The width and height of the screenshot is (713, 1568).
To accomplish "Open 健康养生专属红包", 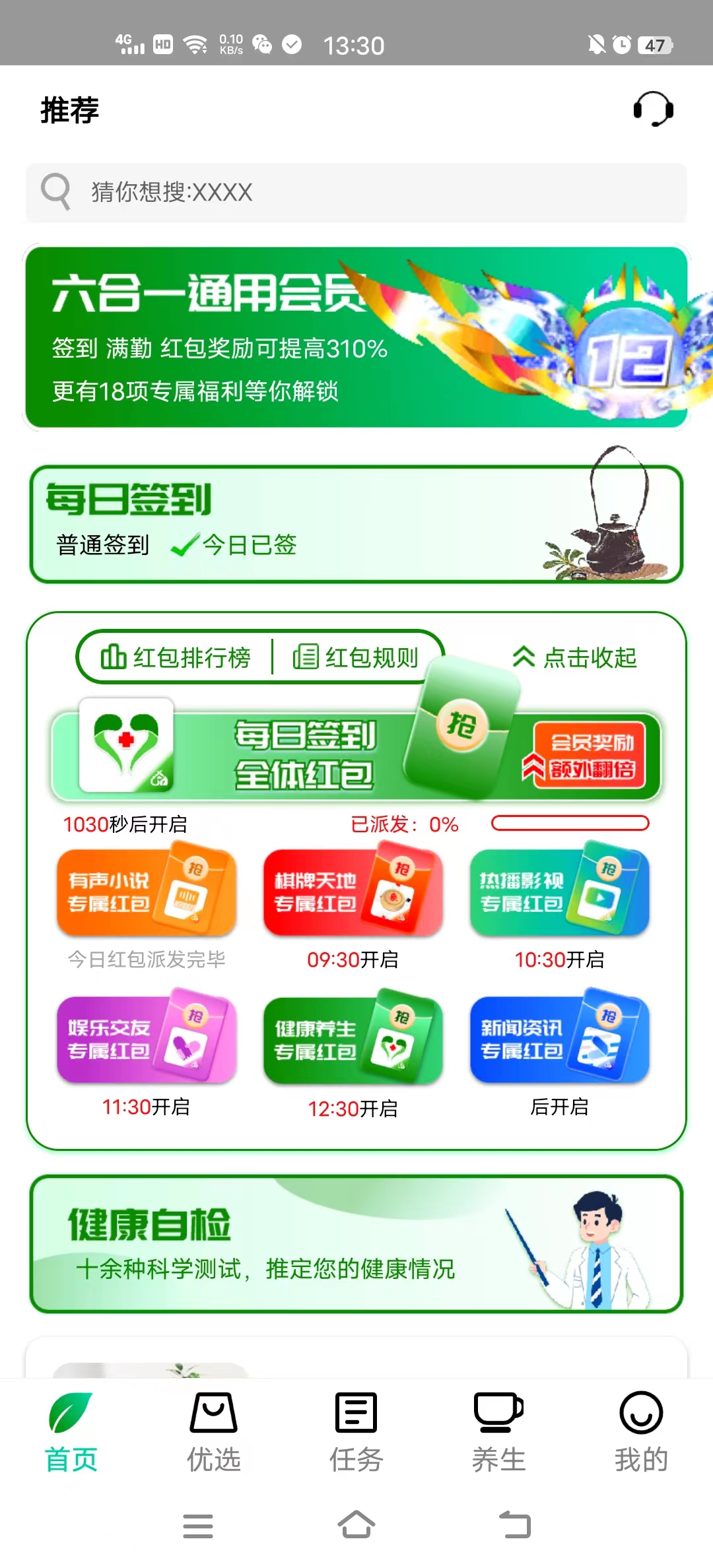I will pos(353,1039).
